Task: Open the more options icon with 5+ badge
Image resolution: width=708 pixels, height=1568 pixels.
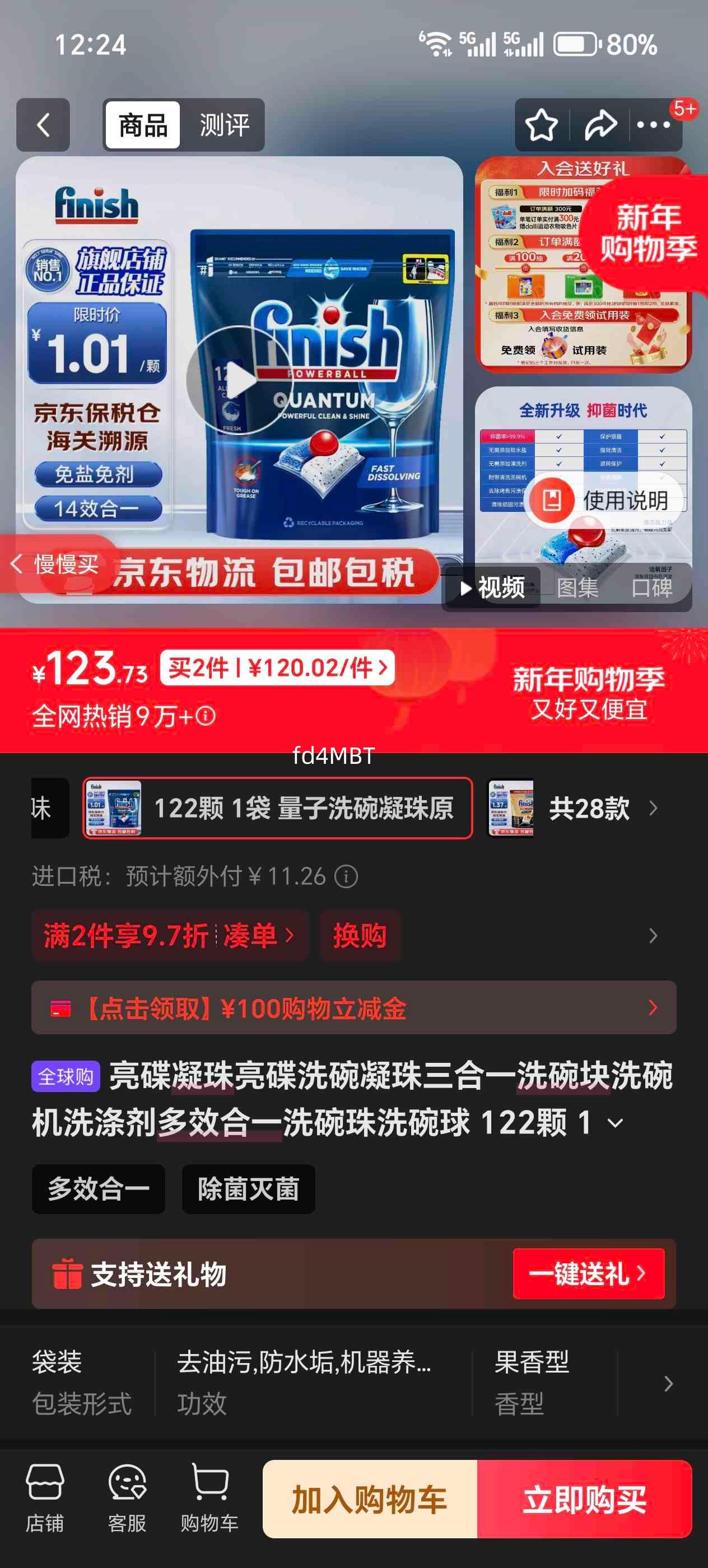Action: tap(653, 125)
